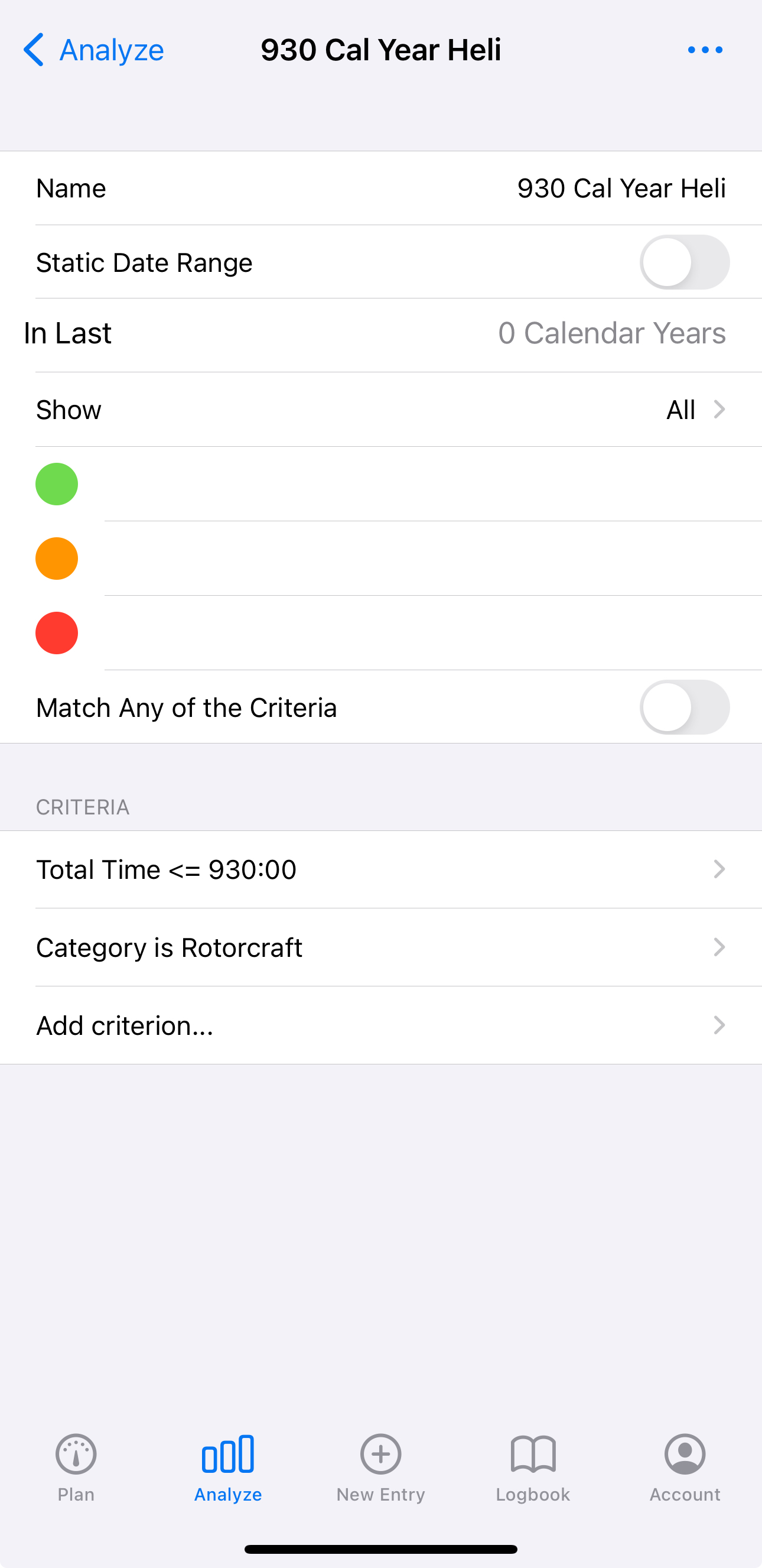The height and width of the screenshot is (1568, 762).
Task: Open the Show All setting
Action: tap(380, 410)
